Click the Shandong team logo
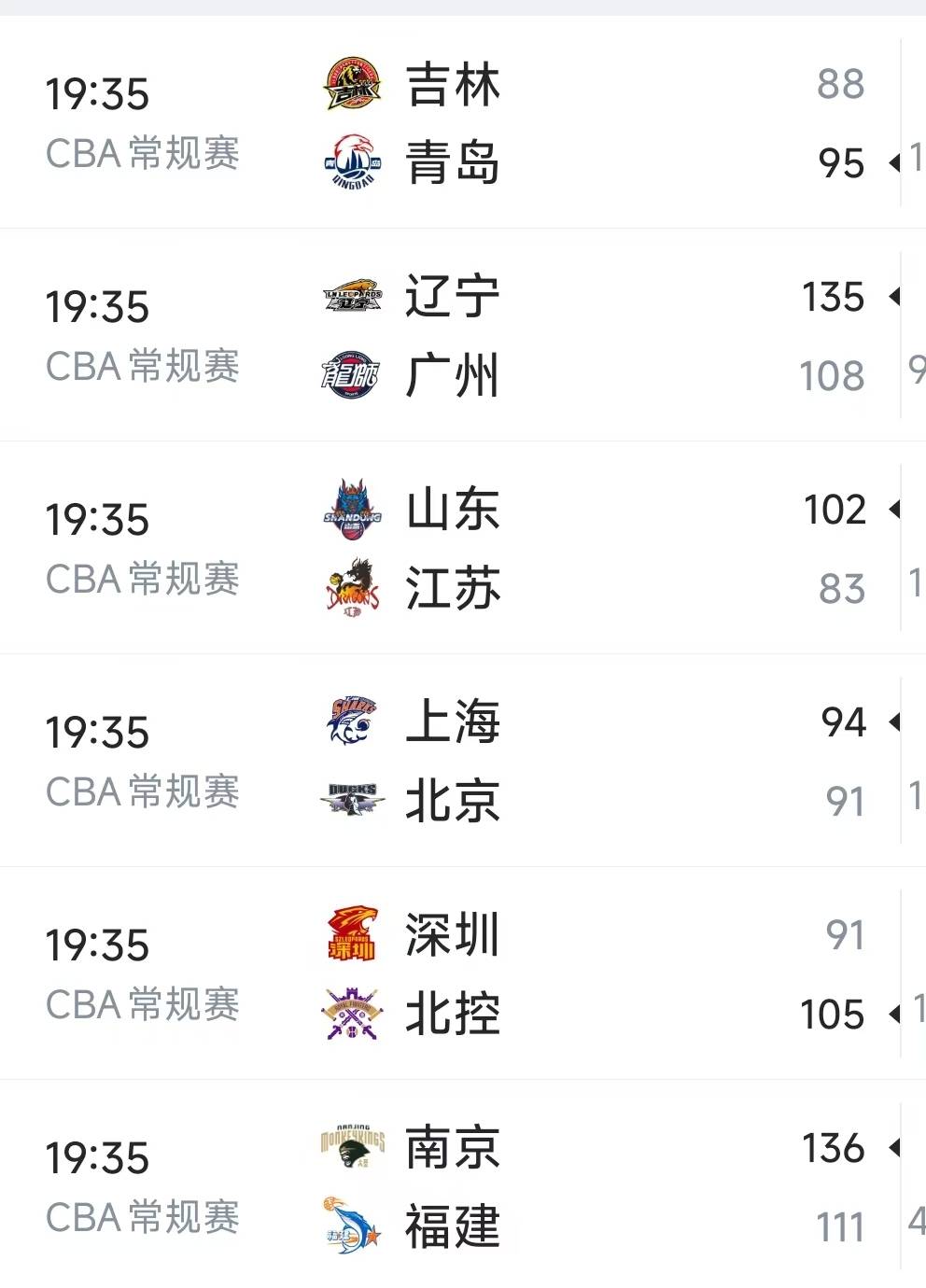926x1288 pixels. (353, 509)
